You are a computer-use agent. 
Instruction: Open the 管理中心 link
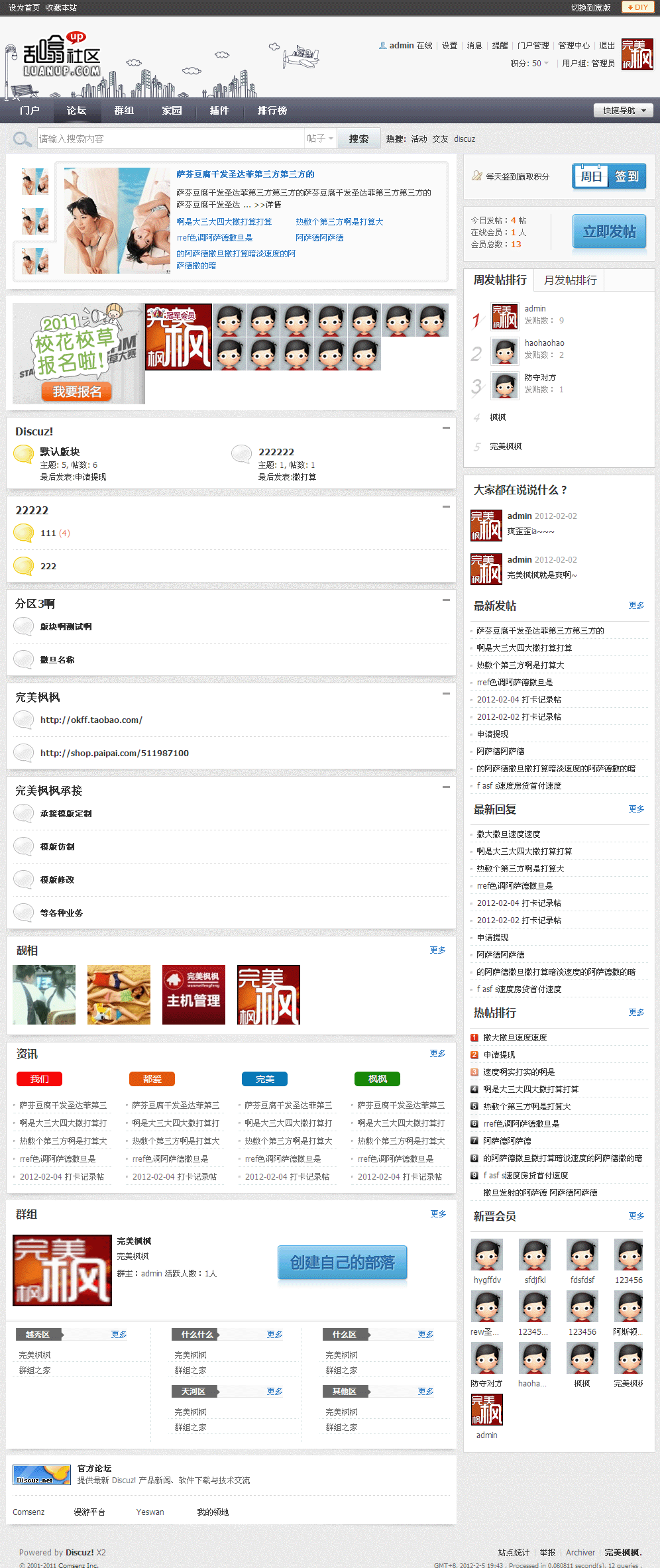[574, 46]
